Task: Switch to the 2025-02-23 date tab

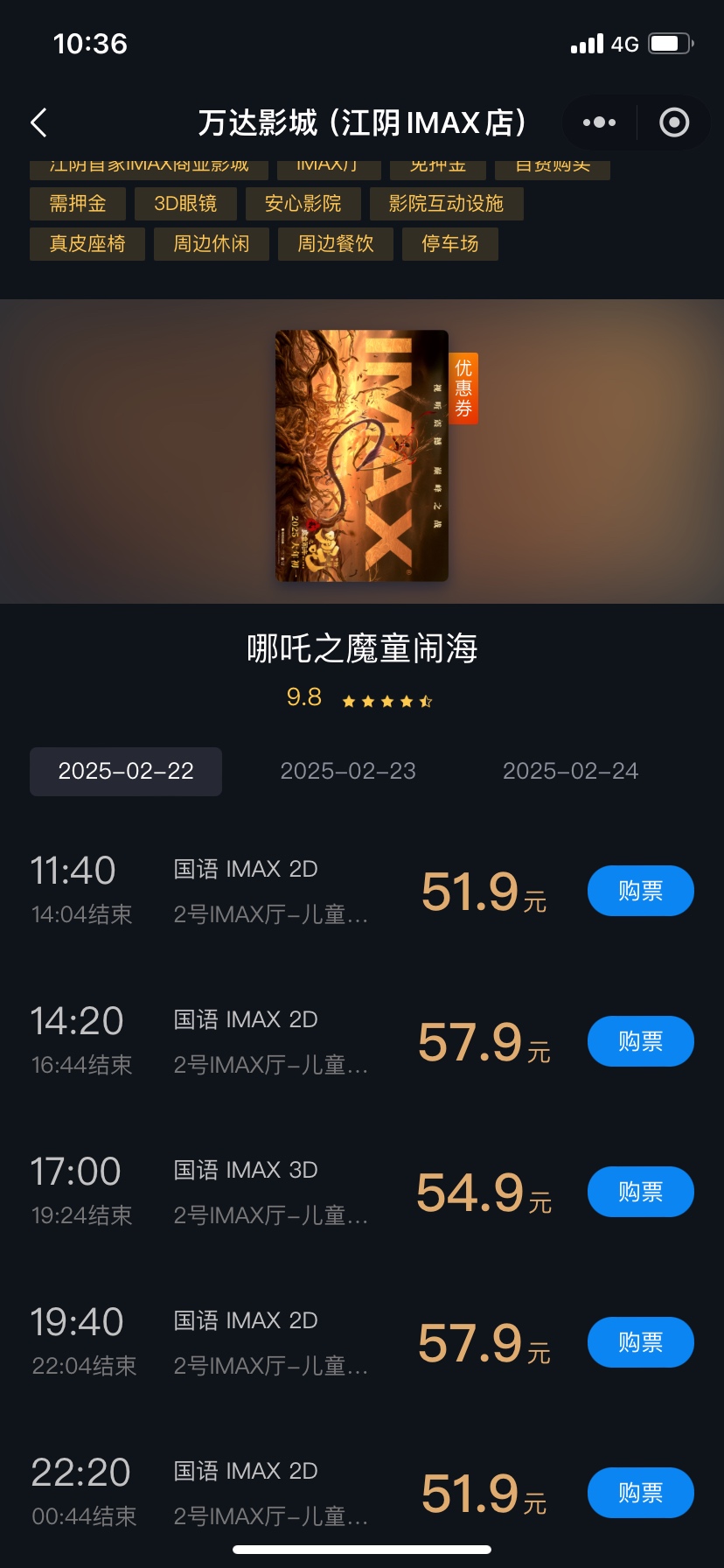Action: (x=348, y=771)
